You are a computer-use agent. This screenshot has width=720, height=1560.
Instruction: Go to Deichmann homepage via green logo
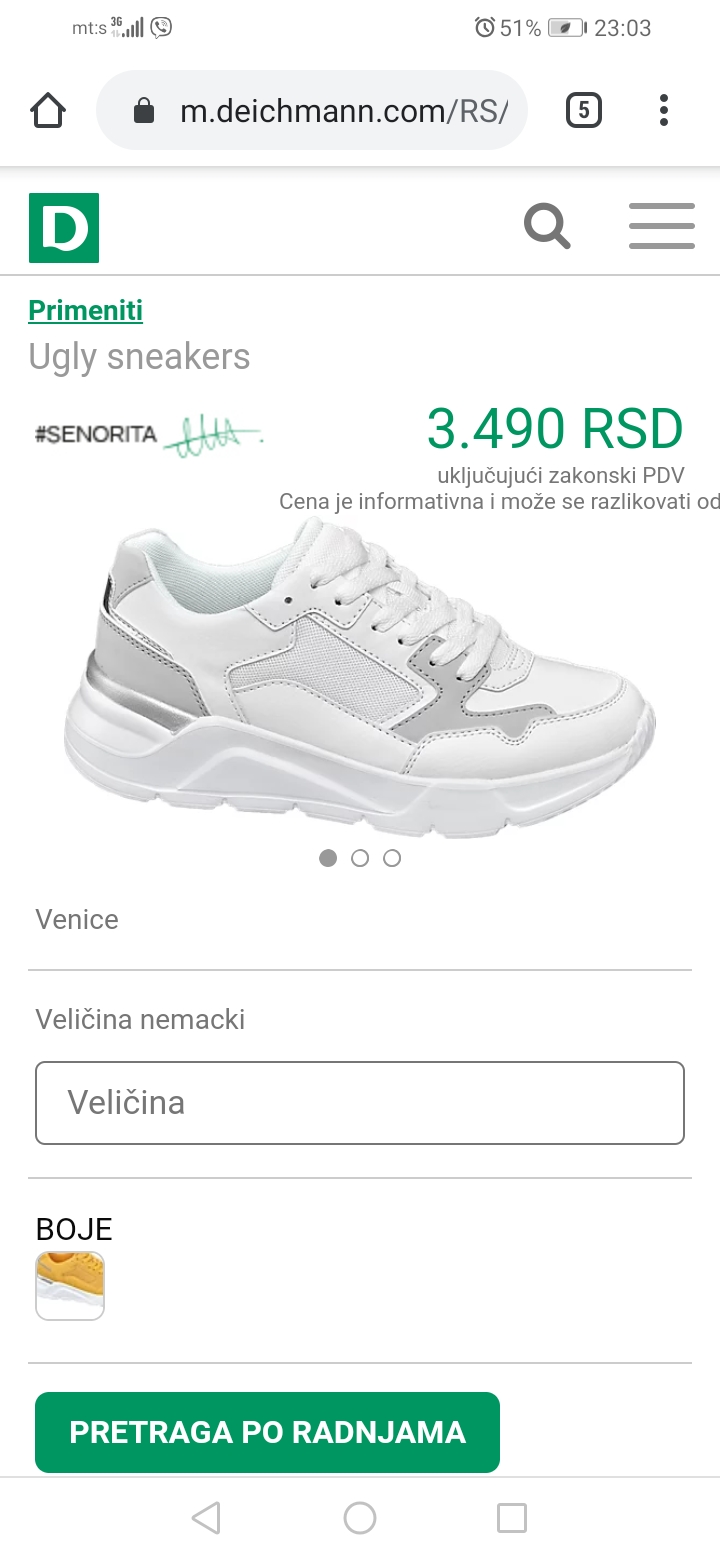(64, 228)
